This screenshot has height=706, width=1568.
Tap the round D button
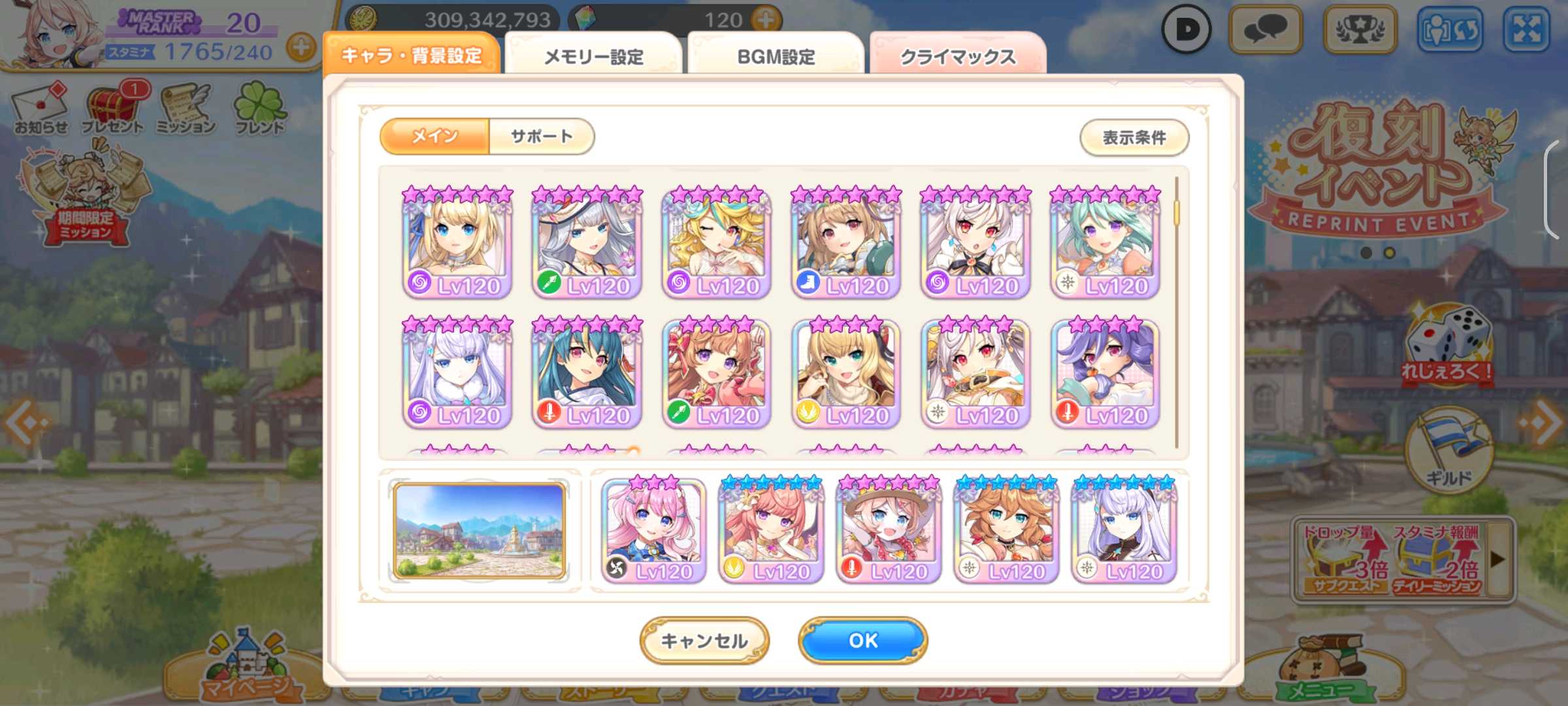tap(1186, 29)
